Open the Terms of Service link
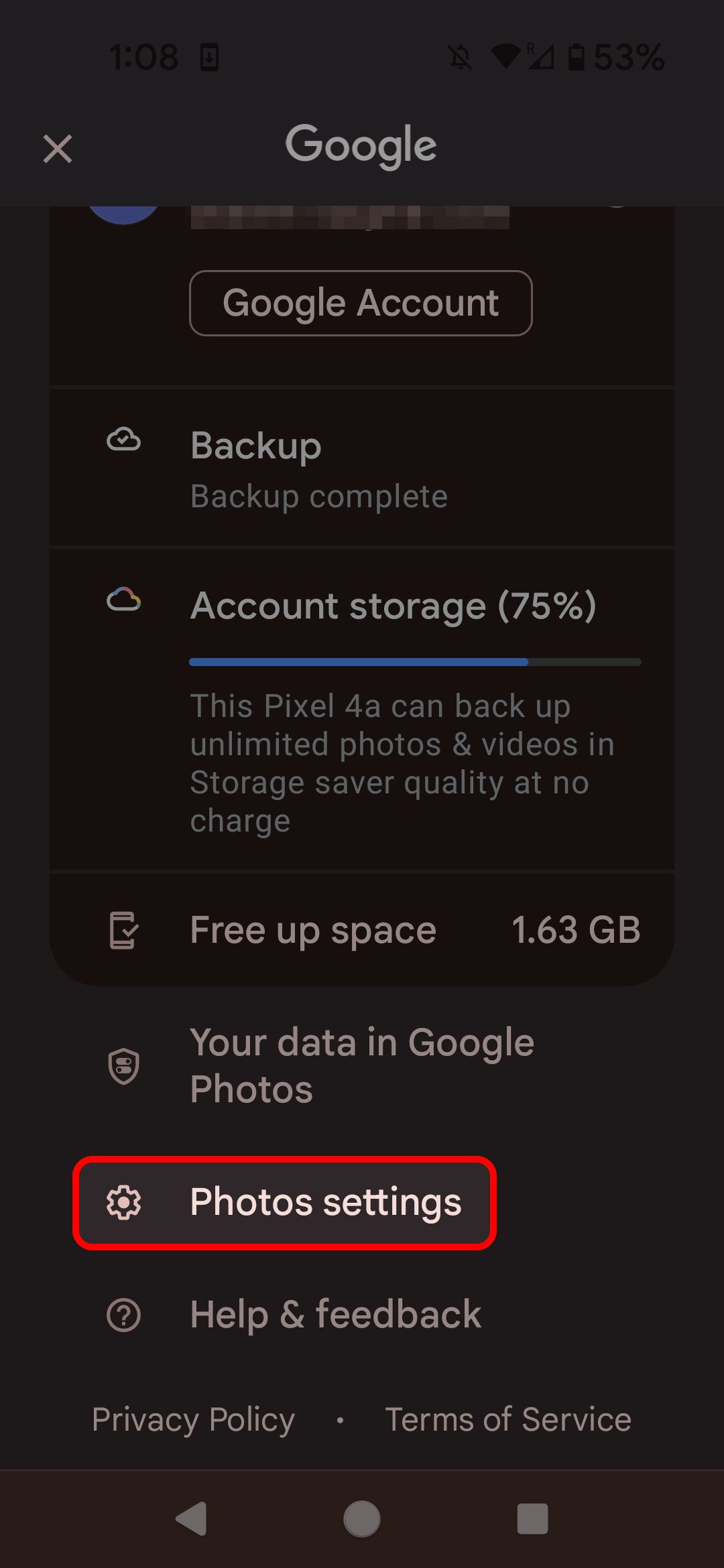This screenshot has width=724, height=1568. (x=507, y=1419)
